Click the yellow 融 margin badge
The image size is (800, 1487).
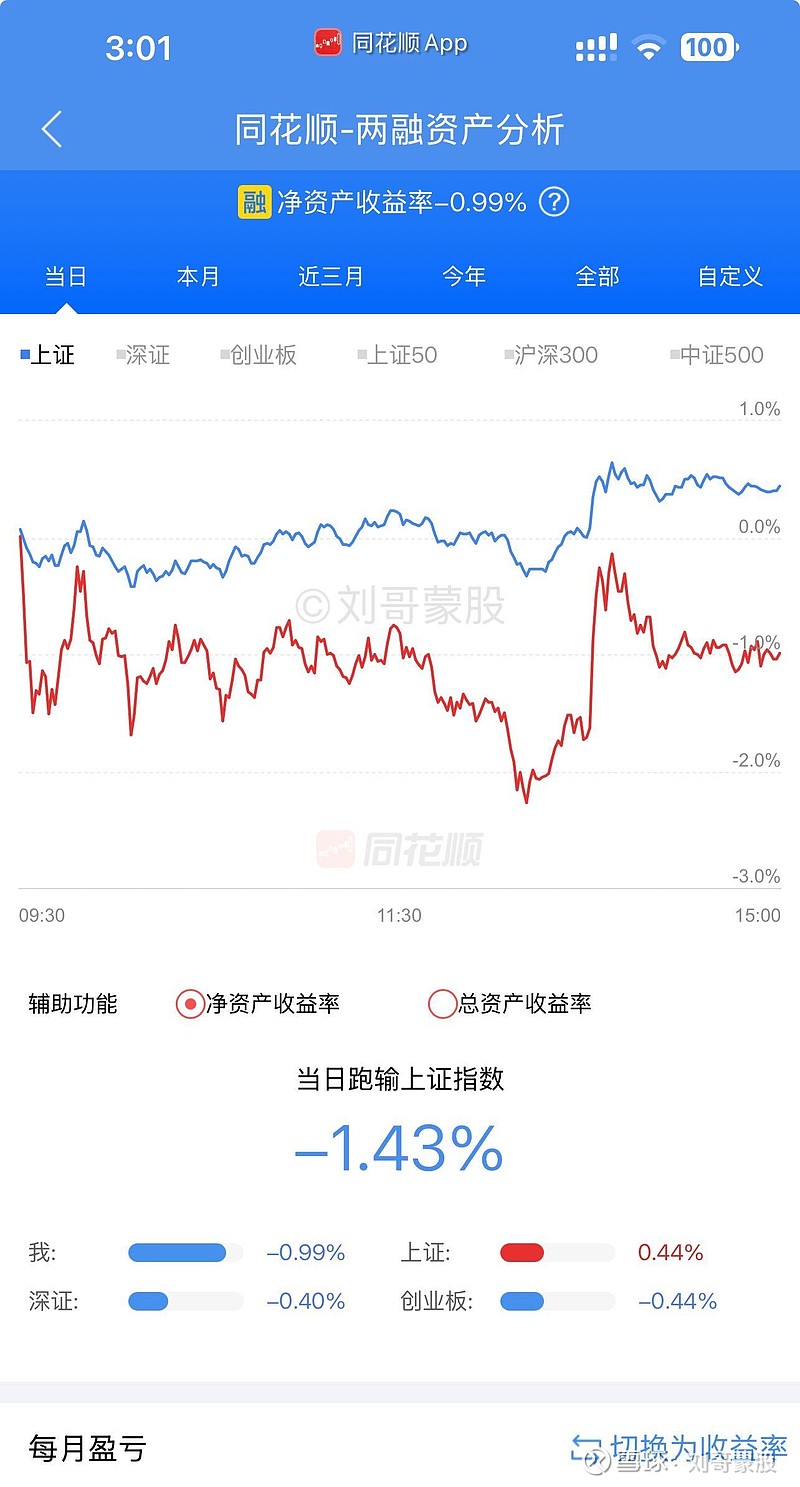253,201
